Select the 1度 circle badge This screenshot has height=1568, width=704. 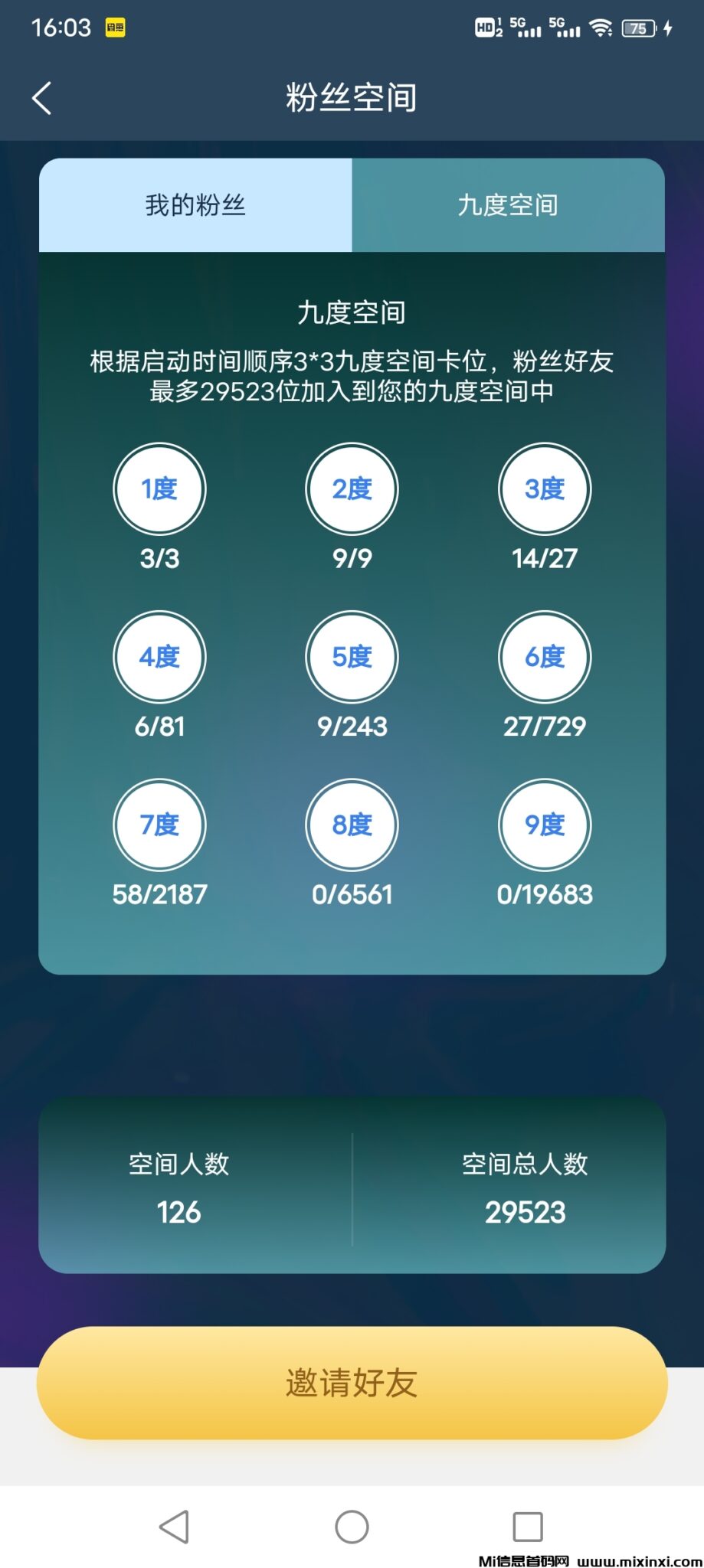click(159, 488)
